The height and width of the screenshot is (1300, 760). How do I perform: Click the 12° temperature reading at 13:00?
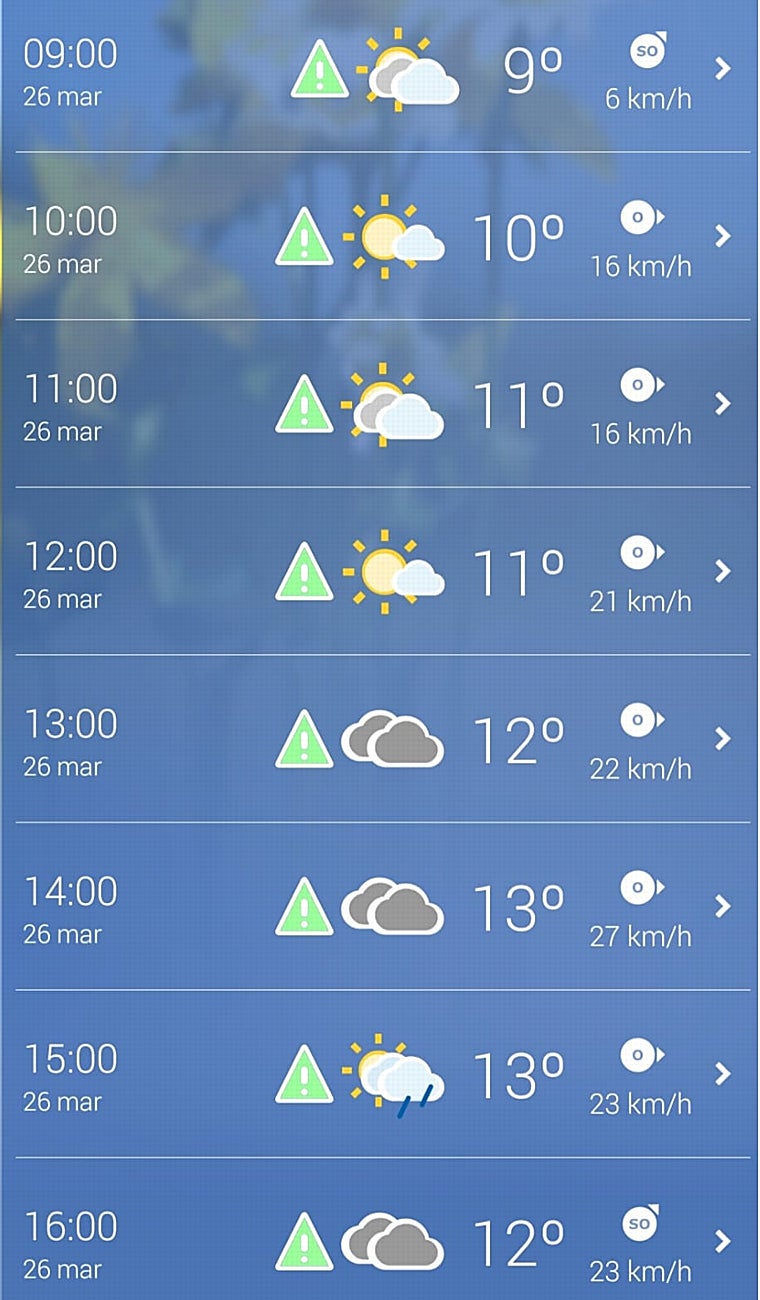click(517, 740)
